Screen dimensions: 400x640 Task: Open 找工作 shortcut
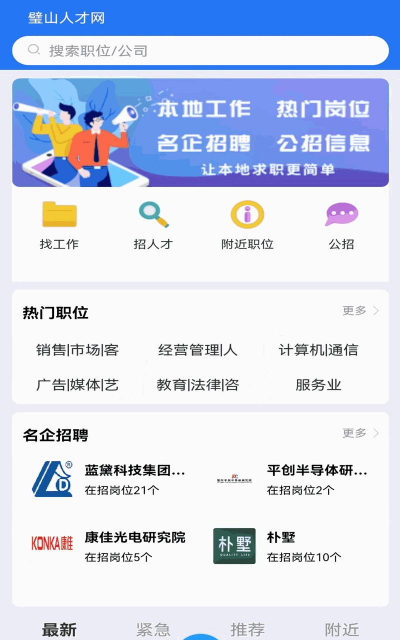[59, 225]
